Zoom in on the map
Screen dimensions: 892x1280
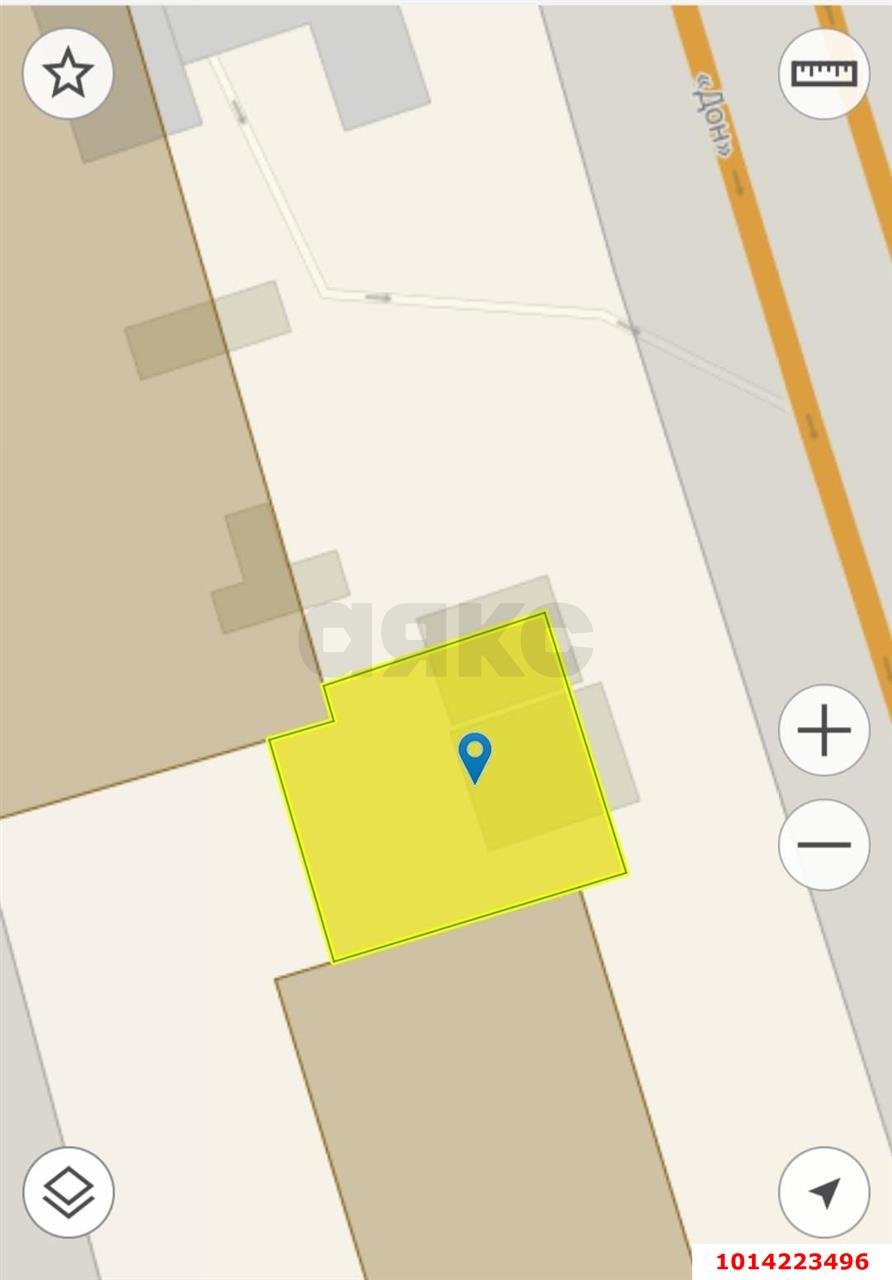[x=824, y=731]
